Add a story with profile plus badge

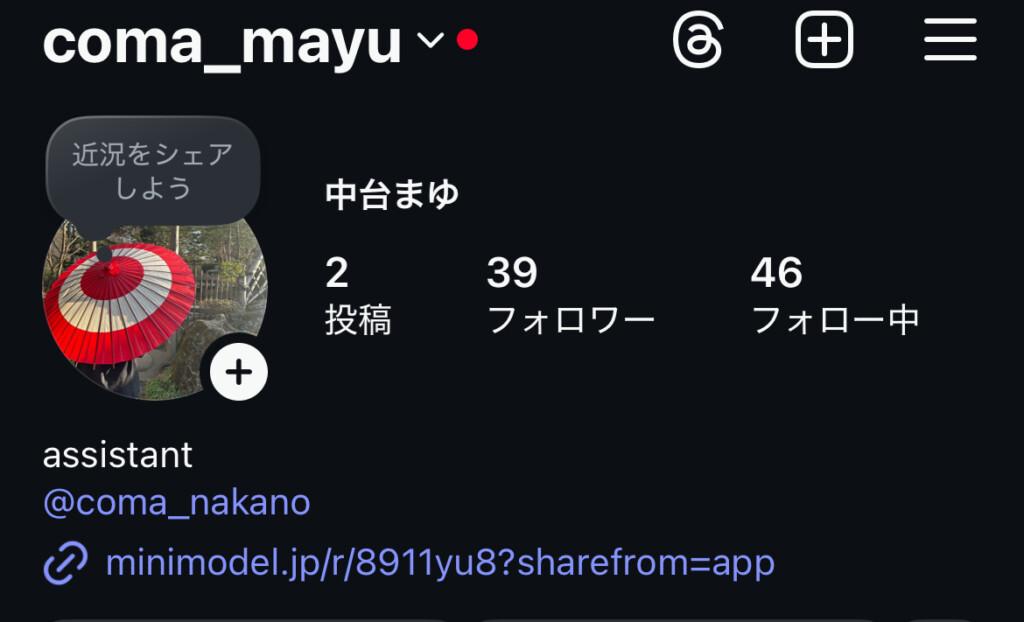click(238, 372)
